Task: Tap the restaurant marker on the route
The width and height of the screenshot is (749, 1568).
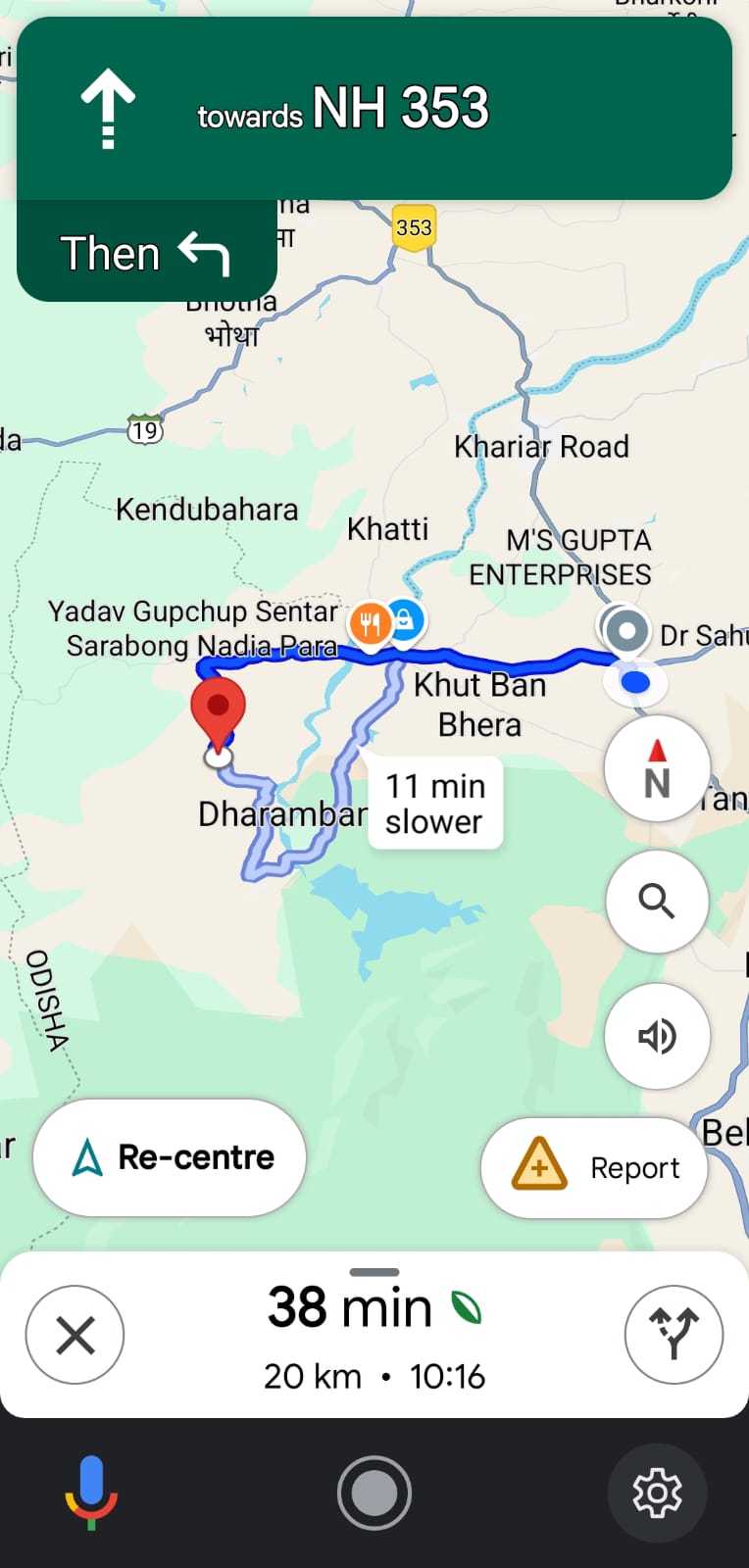Action: point(370,622)
